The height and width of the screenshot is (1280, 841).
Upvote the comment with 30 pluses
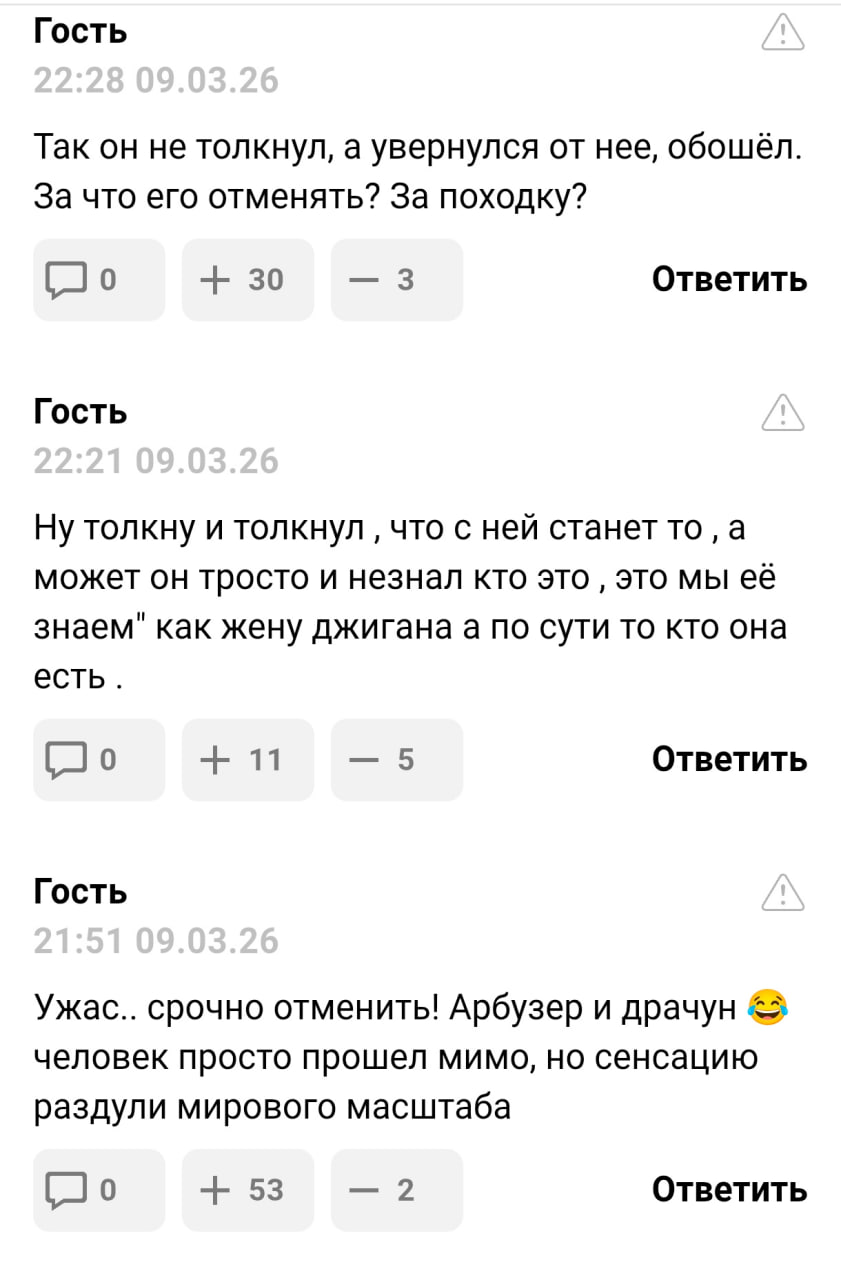[248, 280]
